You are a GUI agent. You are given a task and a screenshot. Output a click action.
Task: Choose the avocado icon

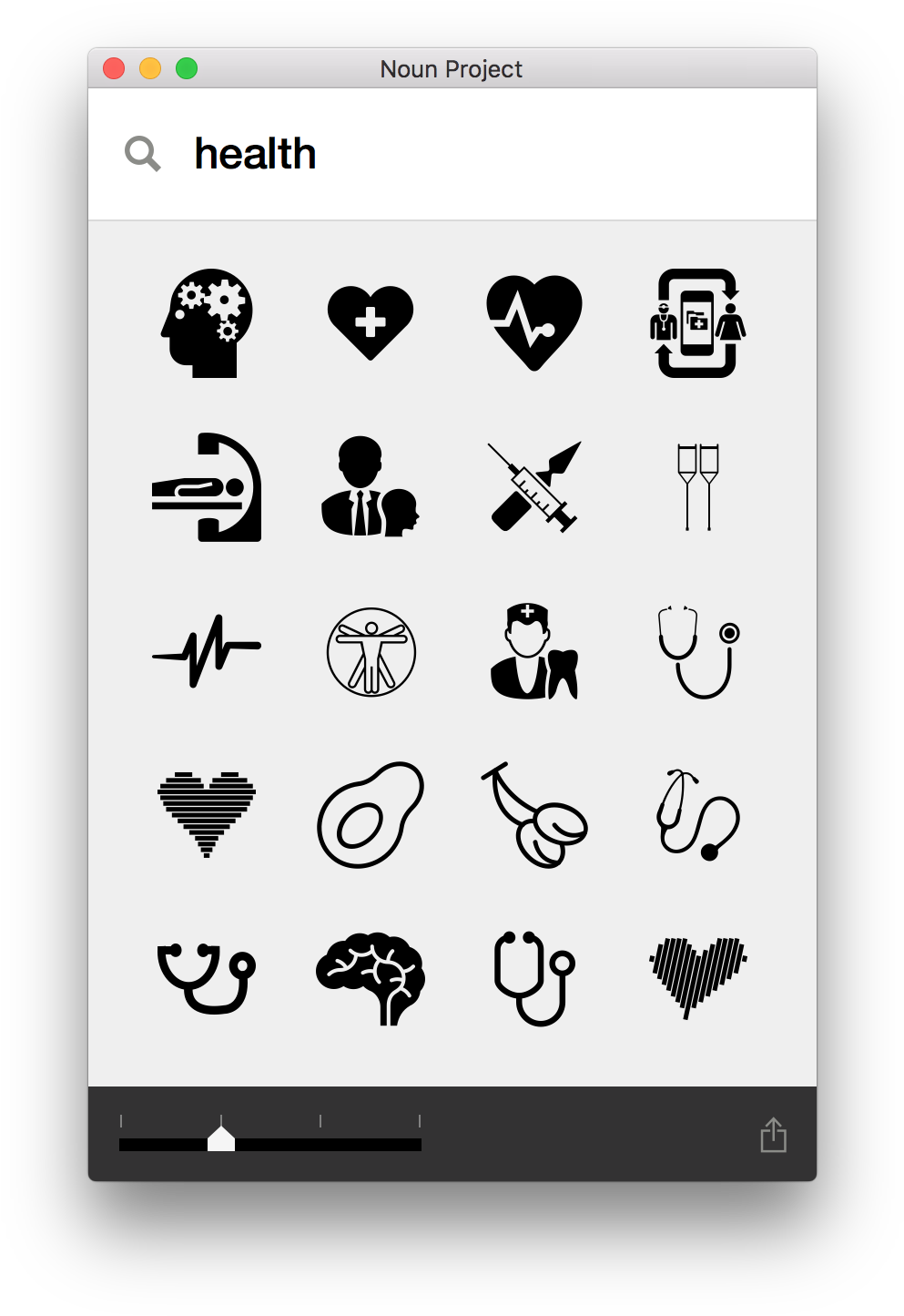(x=371, y=815)
